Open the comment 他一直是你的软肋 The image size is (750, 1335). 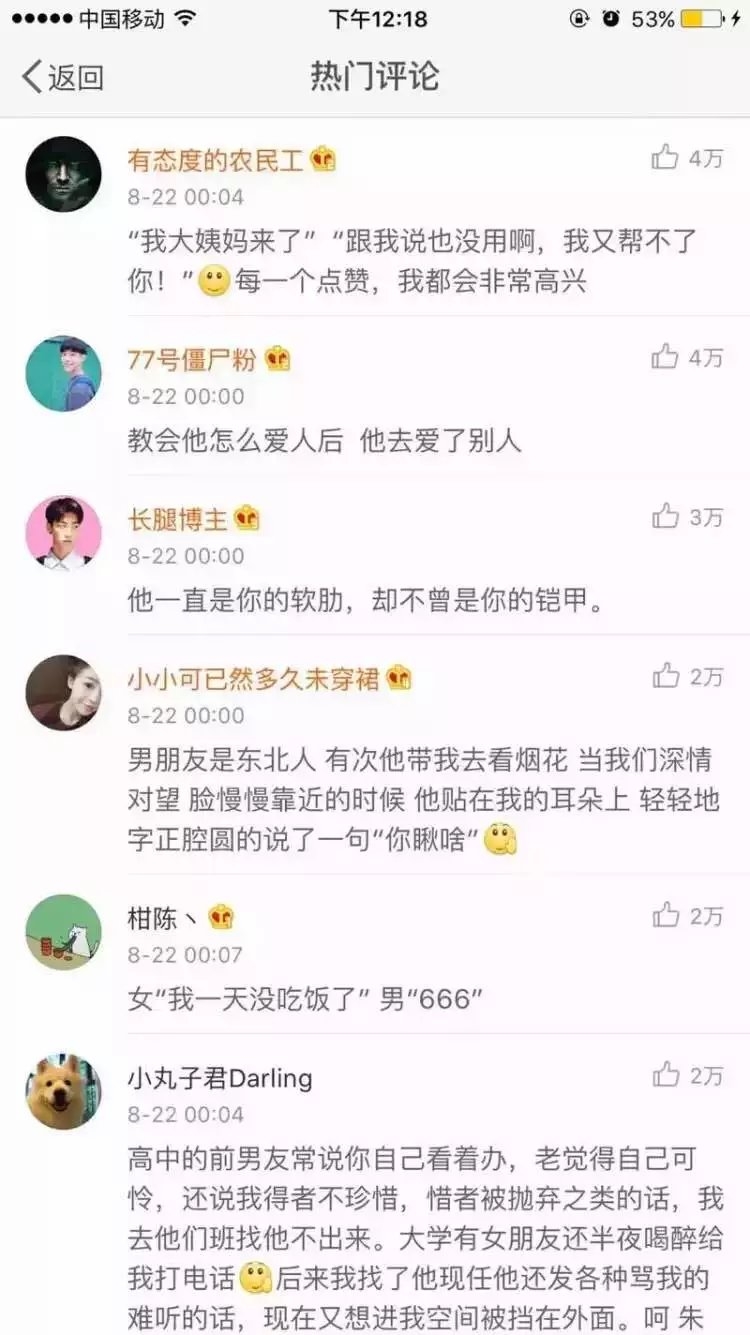(x=366, y=601)
